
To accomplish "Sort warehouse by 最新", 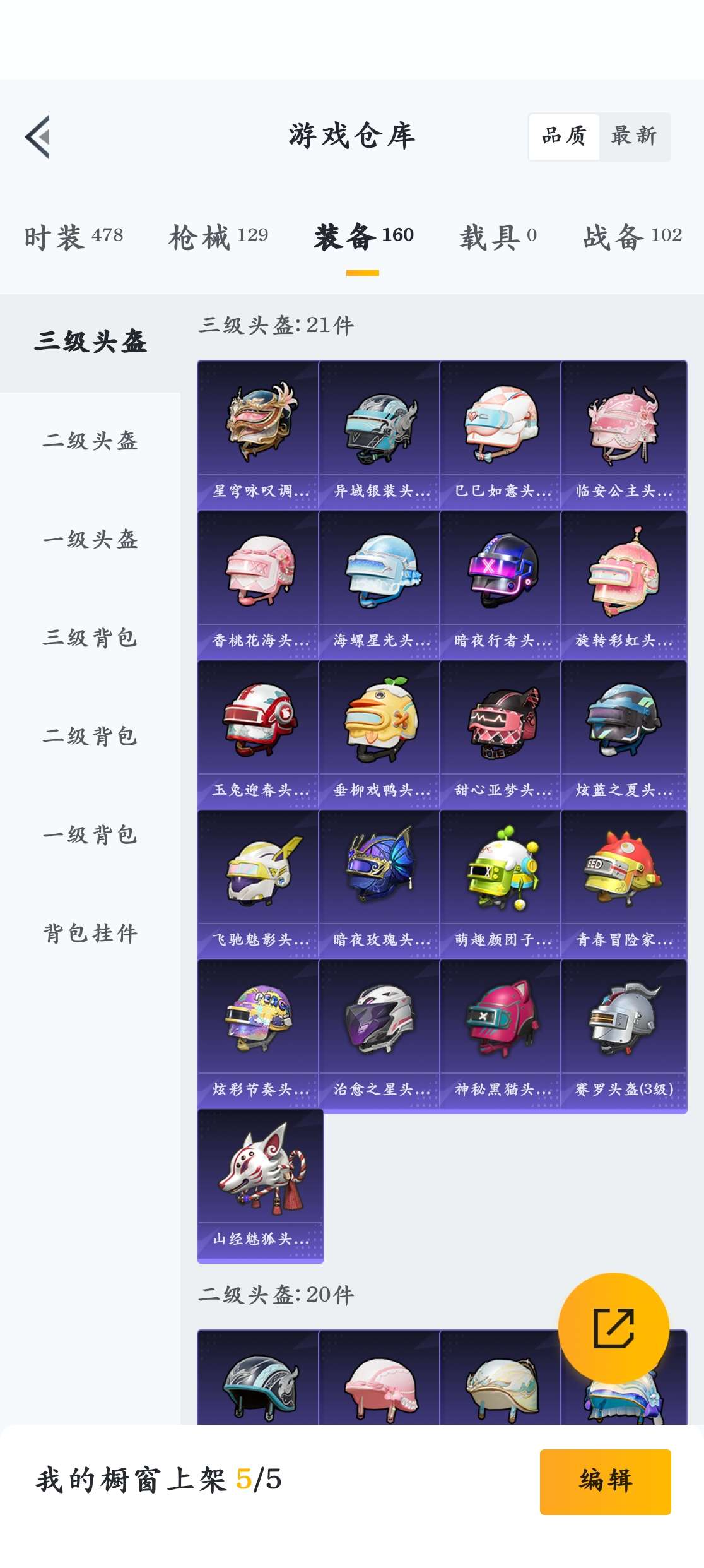I will coord(634,136).
